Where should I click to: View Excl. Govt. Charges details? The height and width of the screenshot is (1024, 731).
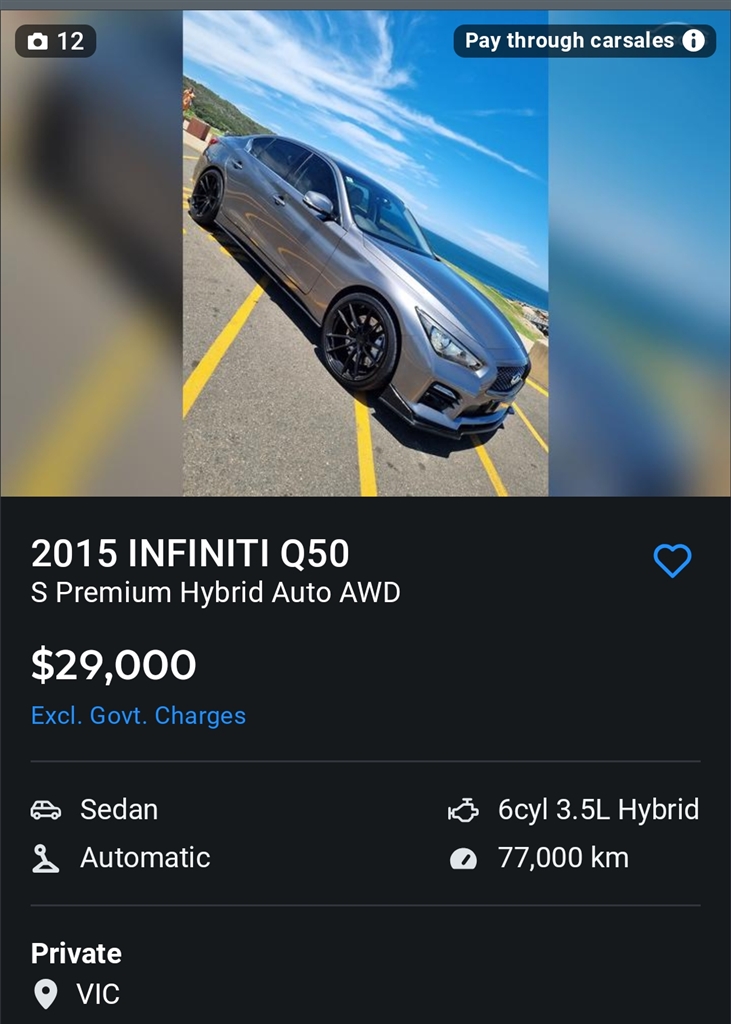(x=138, y=716)
